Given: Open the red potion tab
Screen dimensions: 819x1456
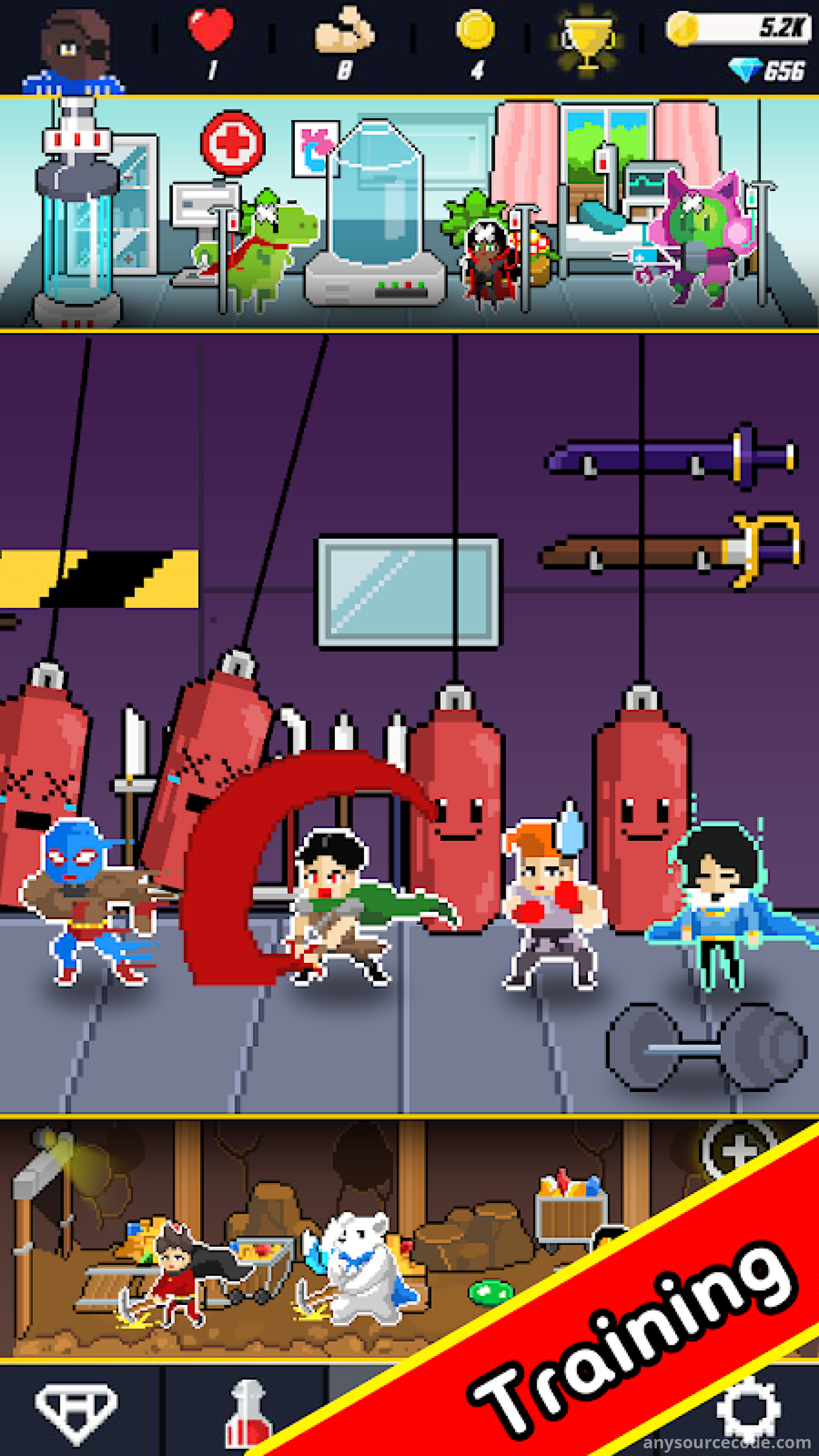Looking at the screenshot, I should pyautogui.click(x=248, y=1414).
